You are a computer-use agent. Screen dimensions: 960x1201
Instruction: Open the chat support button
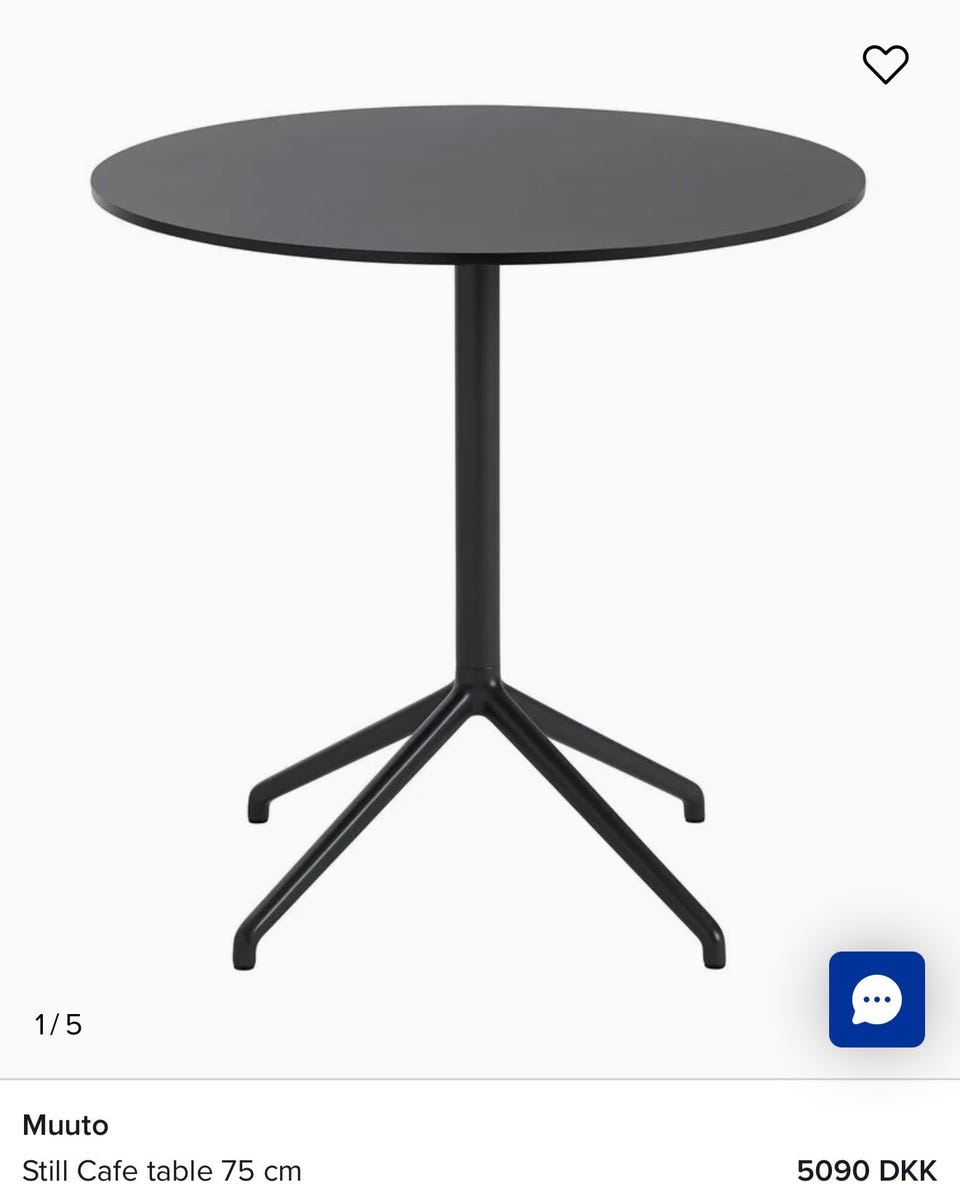(x=877, y=999)
